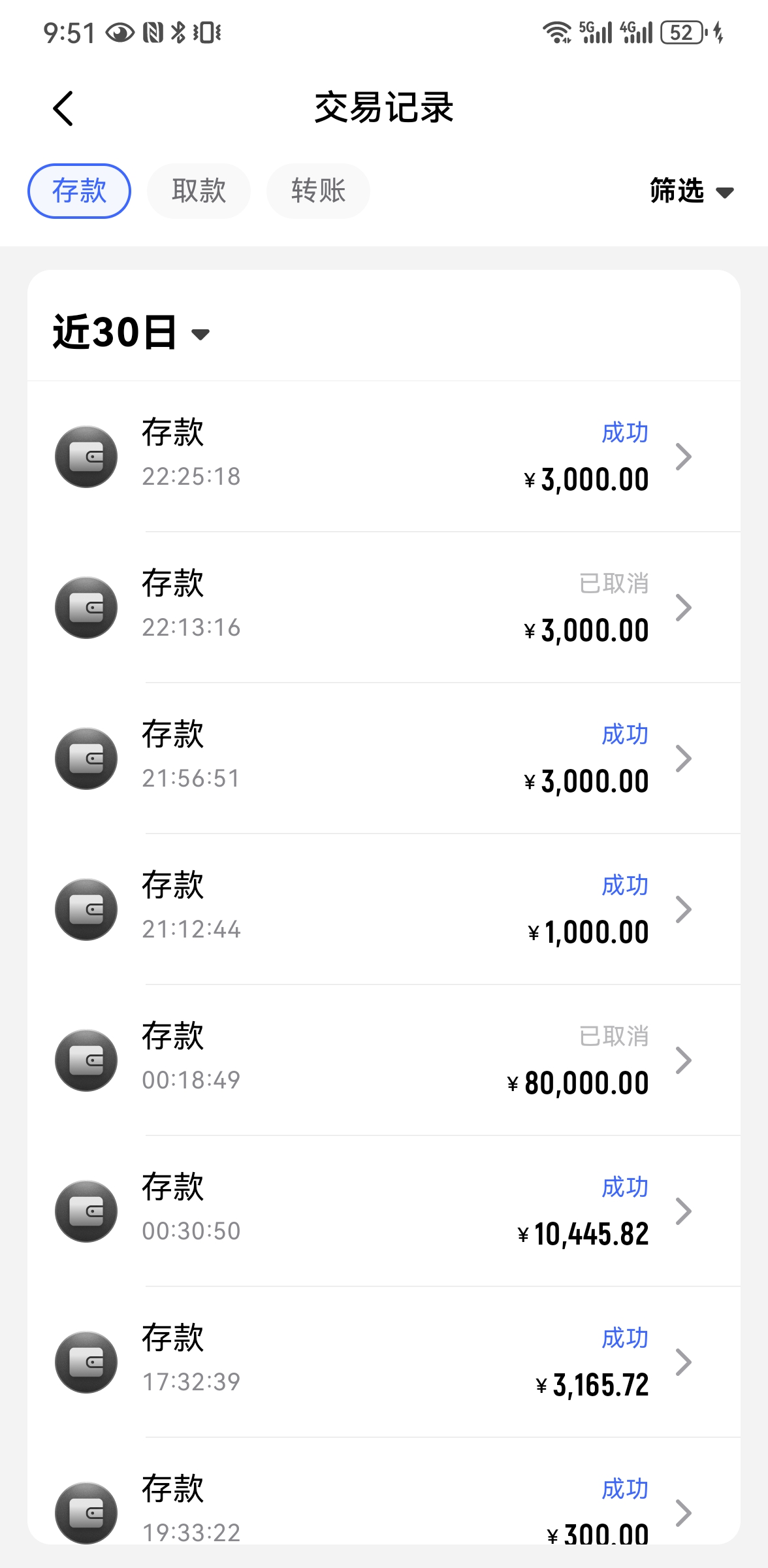This screenshot has width=768, height=1568.
Task: Tap the wallet icon on the 22:25:18 deposit
Action: point(86,457)
